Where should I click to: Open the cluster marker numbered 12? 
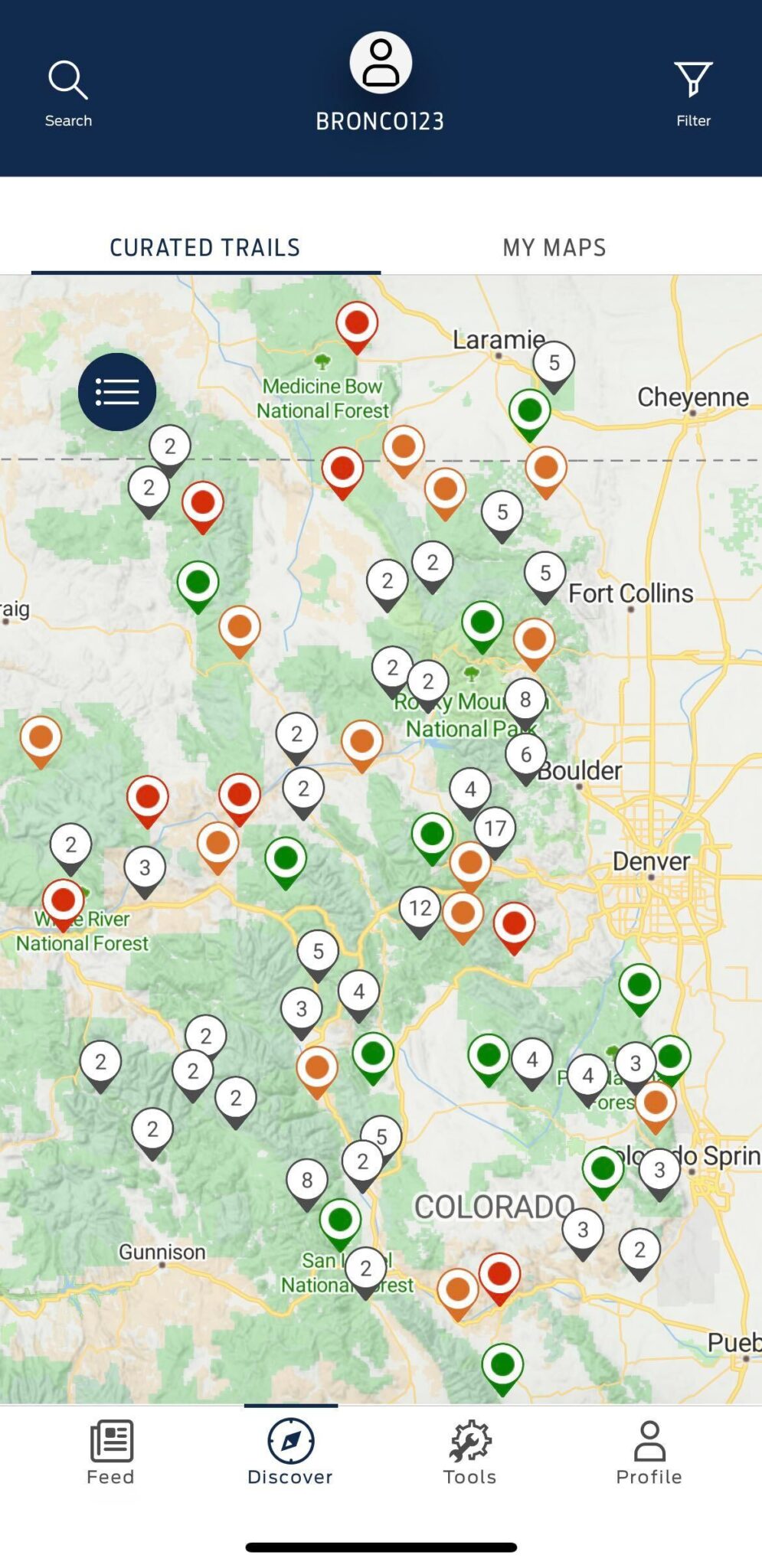point(420,909)
